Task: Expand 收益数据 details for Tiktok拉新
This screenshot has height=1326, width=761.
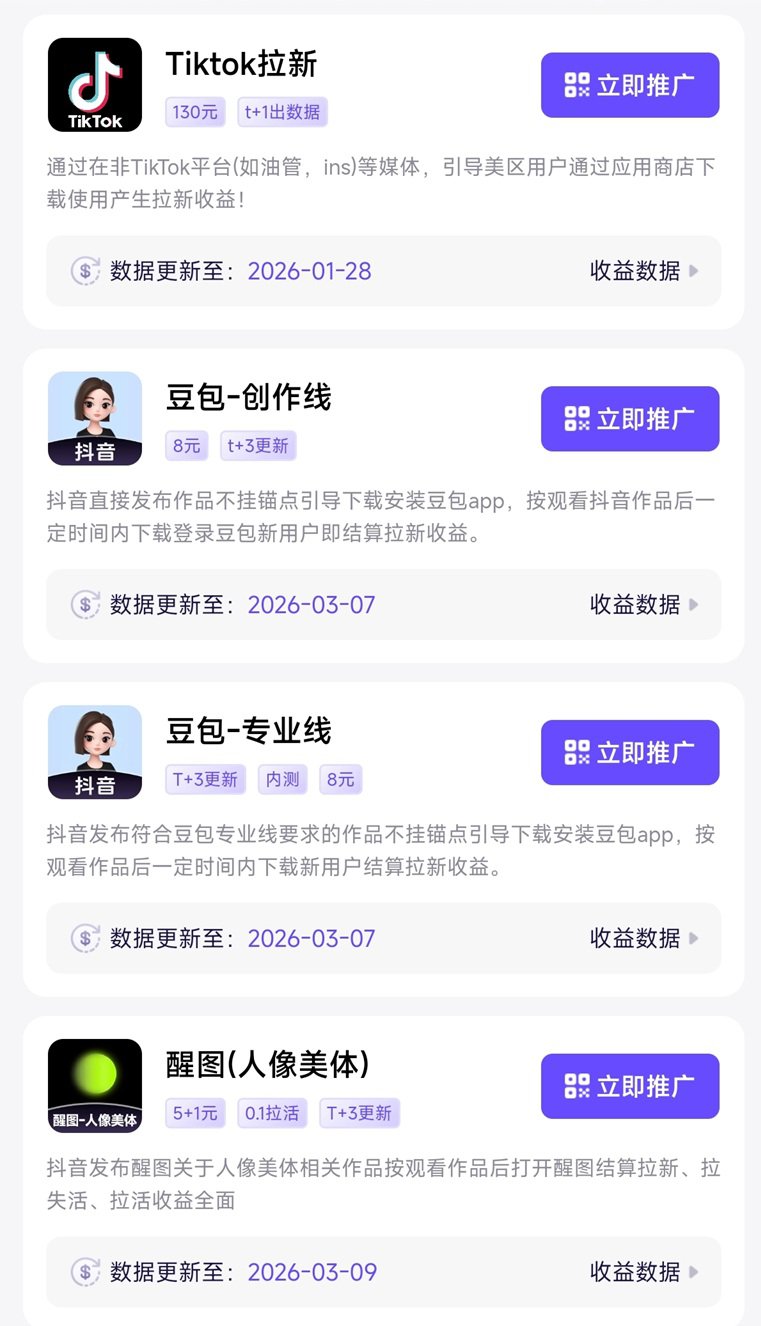Action: point(637,271)
